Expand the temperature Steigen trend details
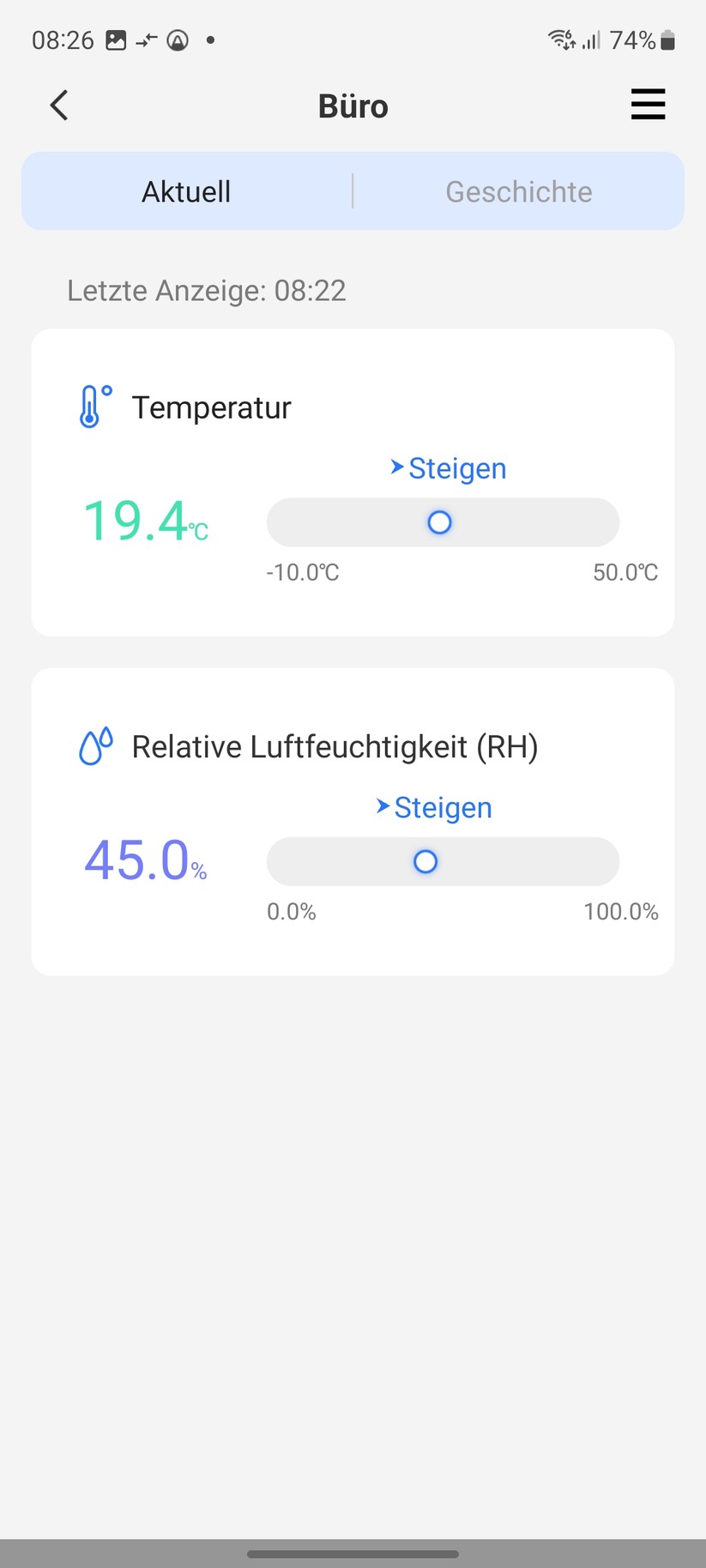The height and width of the screenshot is (1568, 706). [456, 467]
